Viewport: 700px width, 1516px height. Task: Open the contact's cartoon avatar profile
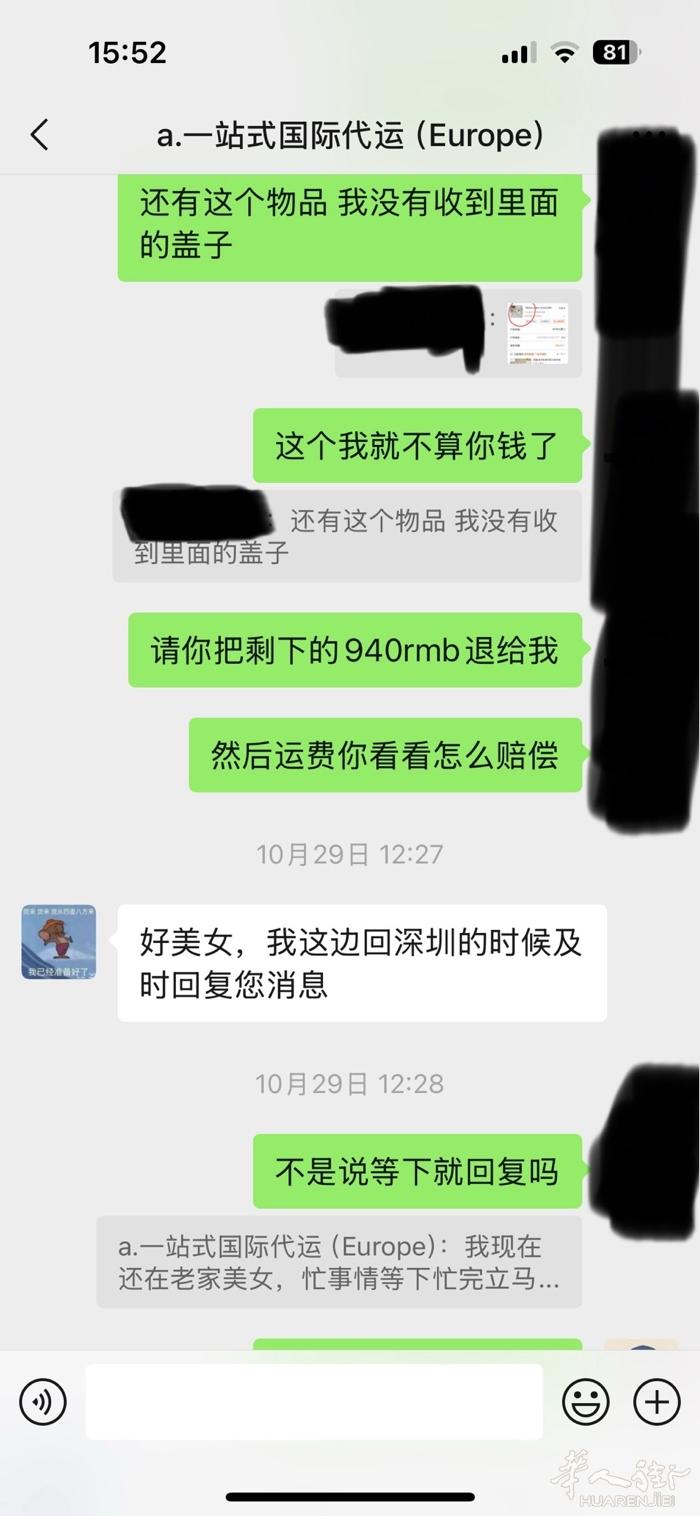(x=59, y=942)
